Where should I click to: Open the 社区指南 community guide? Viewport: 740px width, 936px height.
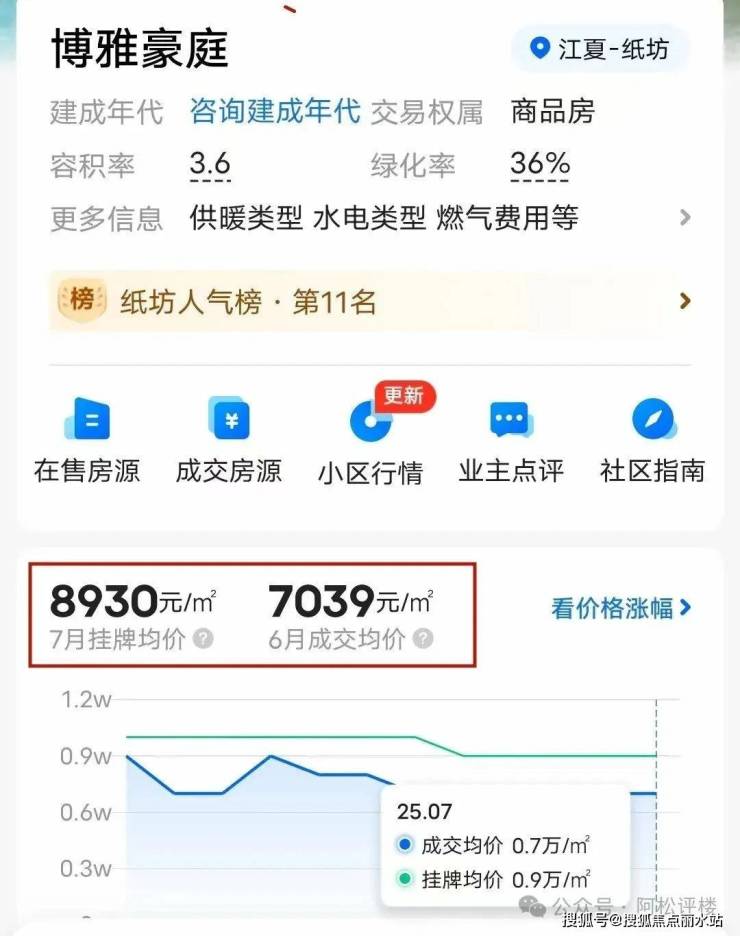653,440
